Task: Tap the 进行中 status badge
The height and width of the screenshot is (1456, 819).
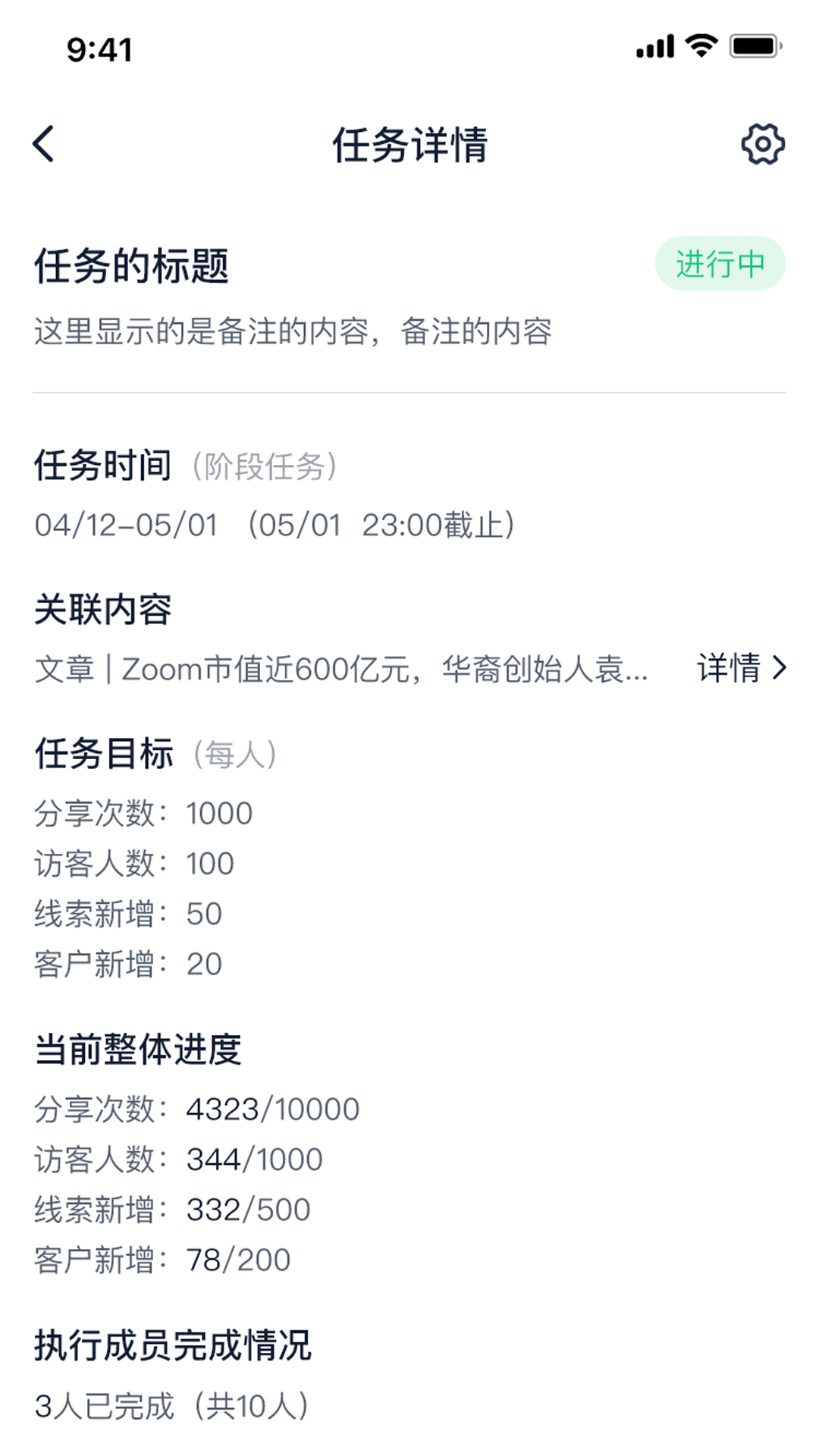Action: point(720,264)
